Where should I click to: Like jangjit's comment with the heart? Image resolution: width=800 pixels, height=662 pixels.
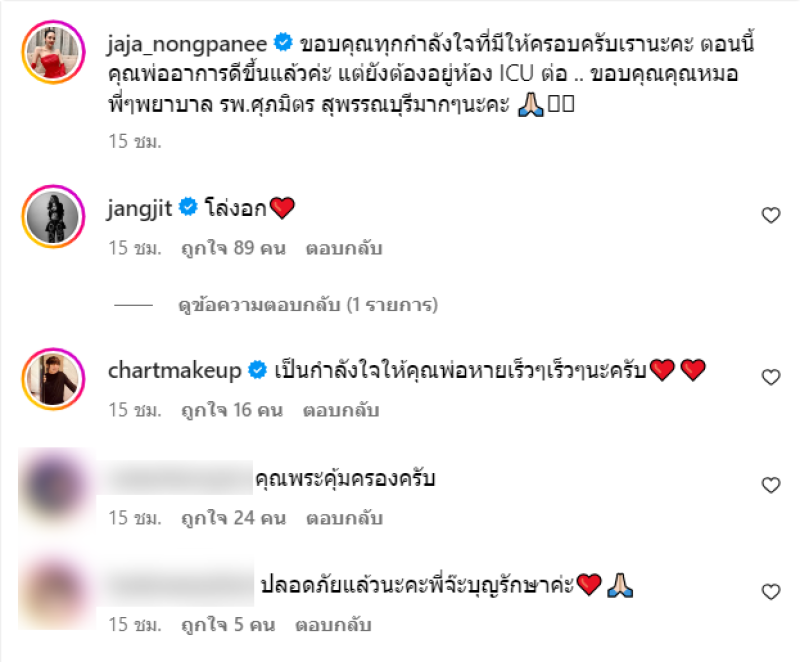[x=770, y=215]
